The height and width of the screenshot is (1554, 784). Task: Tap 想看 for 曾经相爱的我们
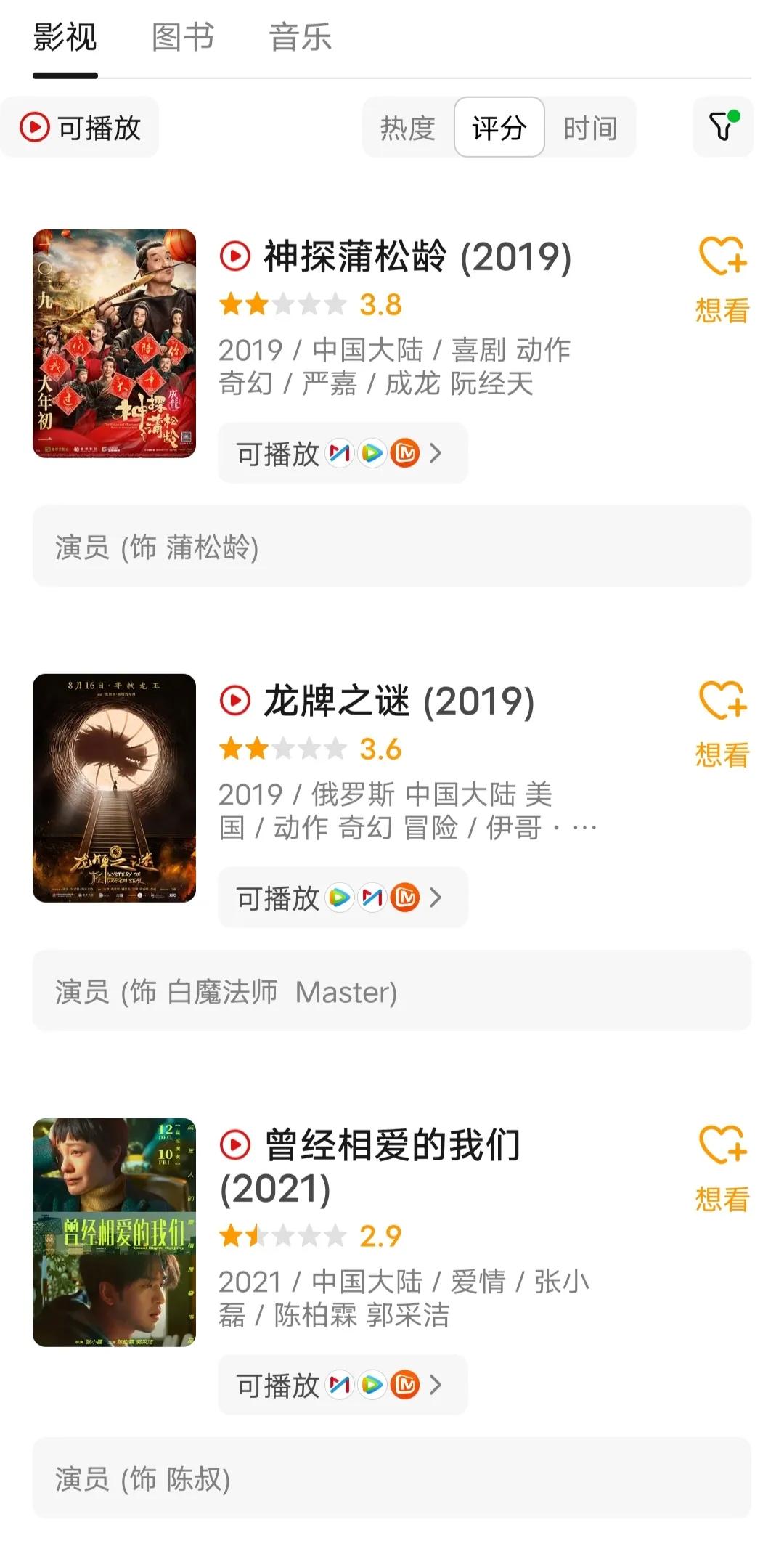coord(723,1168)
